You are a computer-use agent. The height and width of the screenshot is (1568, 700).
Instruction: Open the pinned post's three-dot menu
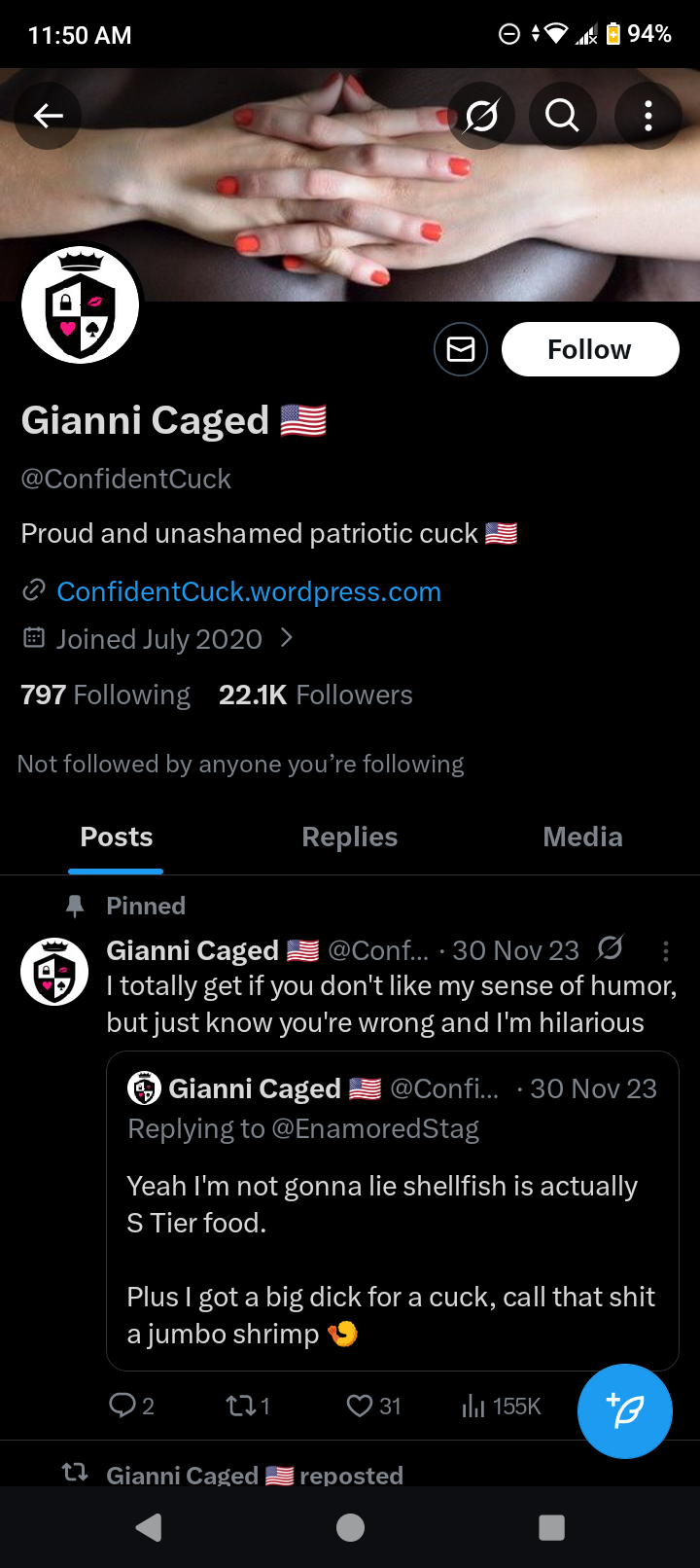pos(665,950)
